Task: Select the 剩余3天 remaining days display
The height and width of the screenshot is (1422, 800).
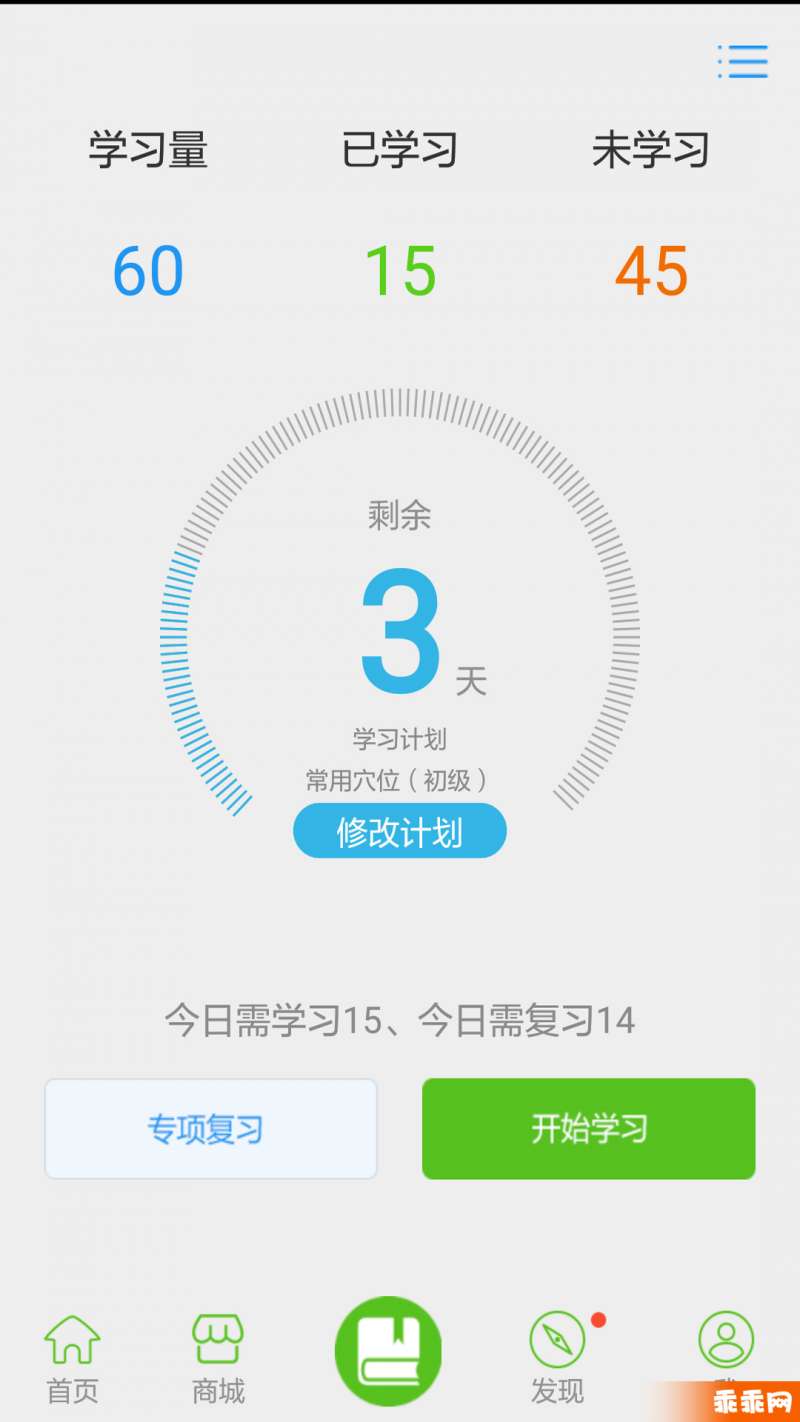Action: click(400, 620)
